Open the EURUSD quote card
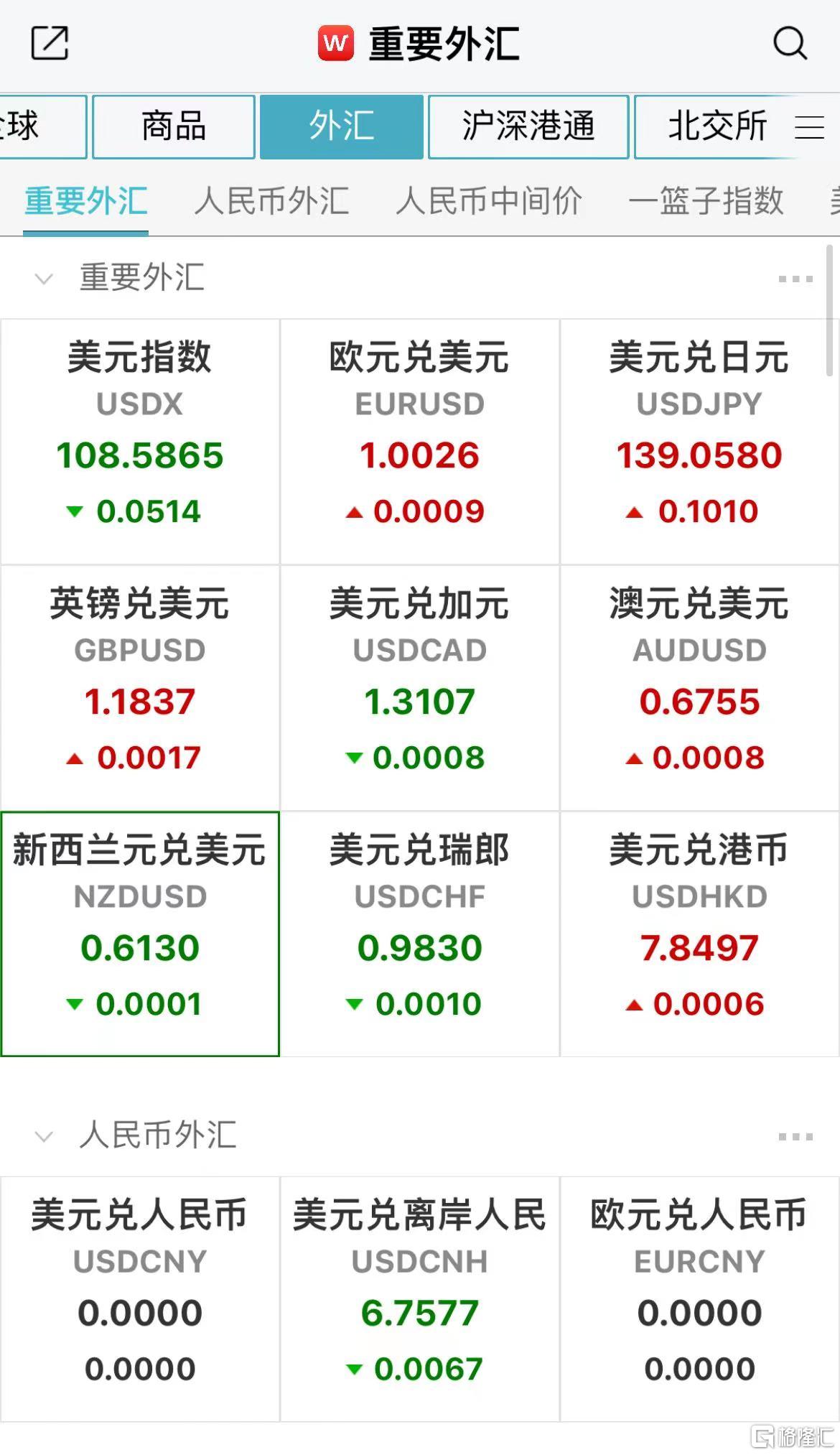 420,442
